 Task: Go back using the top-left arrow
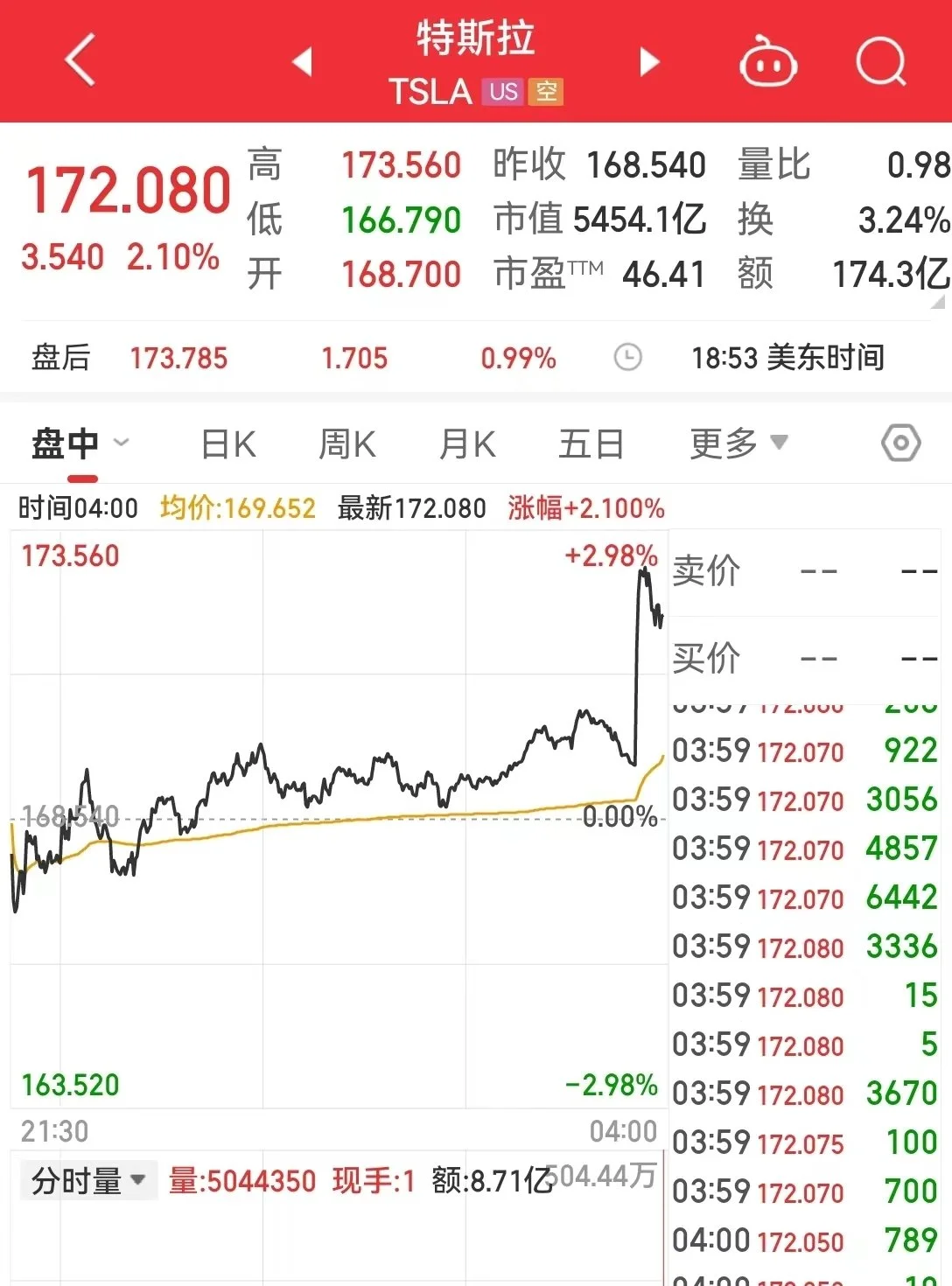tap(80, 60)
